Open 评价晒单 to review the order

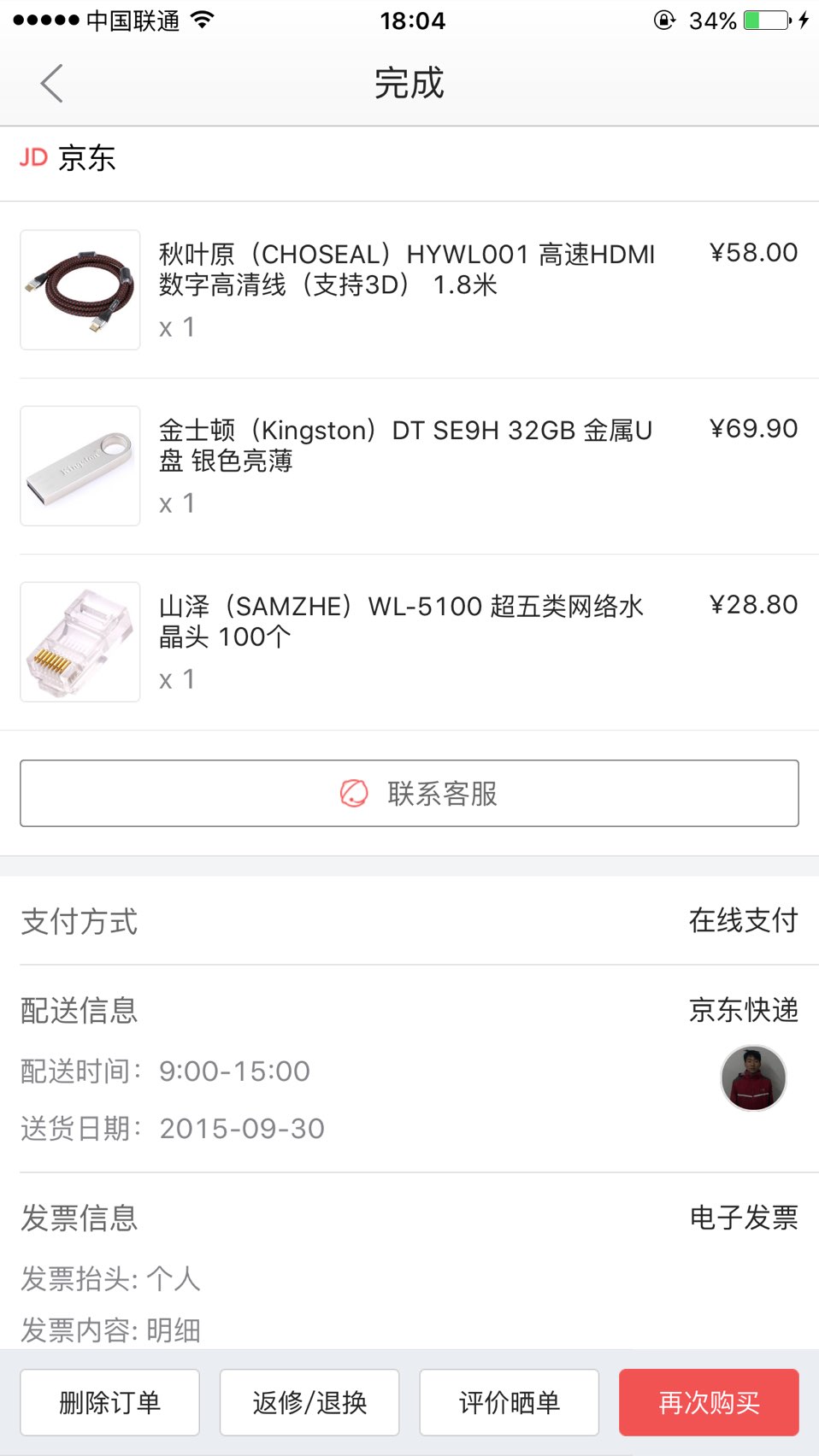tap(510, 1402)
